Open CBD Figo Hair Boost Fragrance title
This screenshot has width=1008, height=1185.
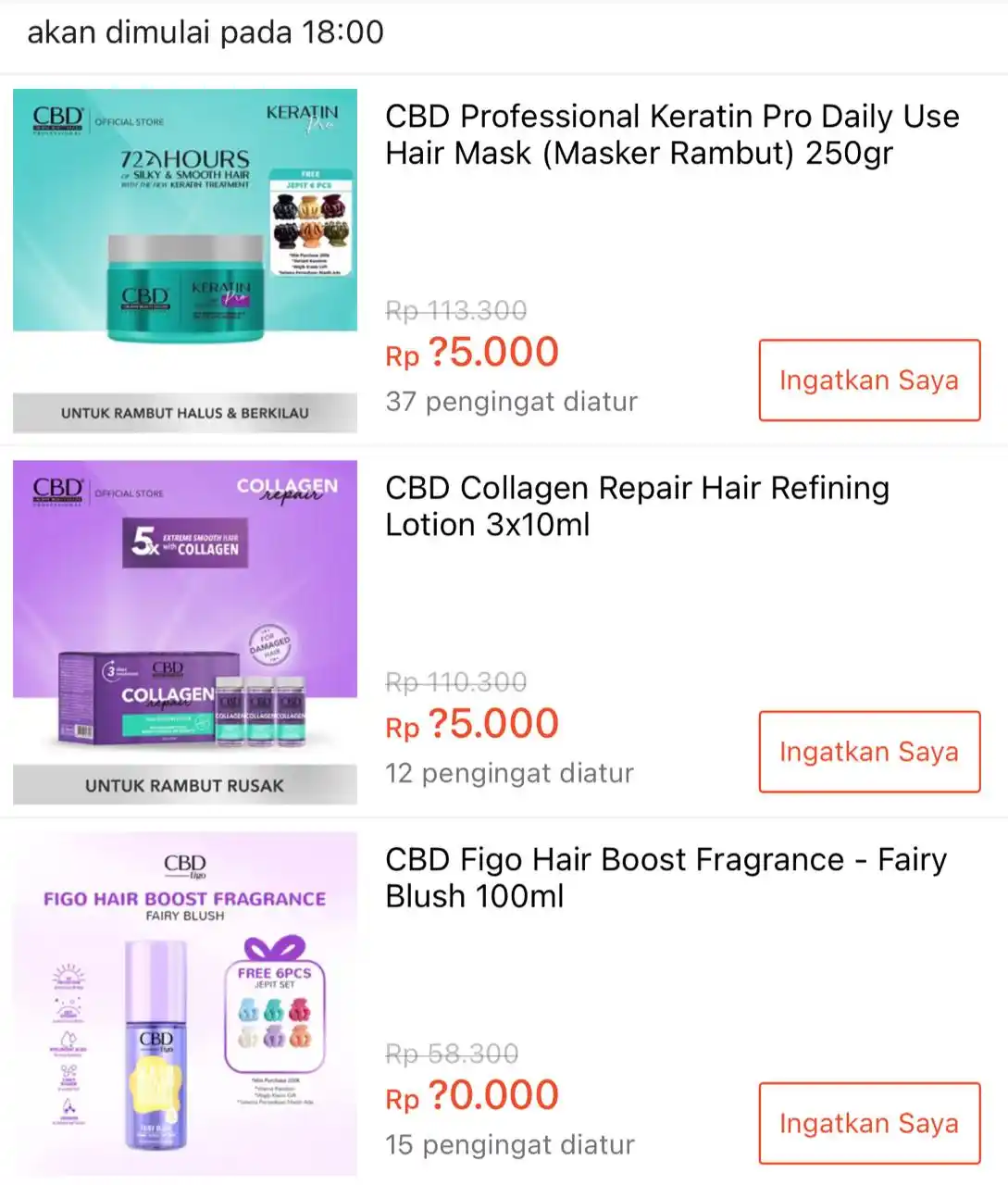[666, 878]
